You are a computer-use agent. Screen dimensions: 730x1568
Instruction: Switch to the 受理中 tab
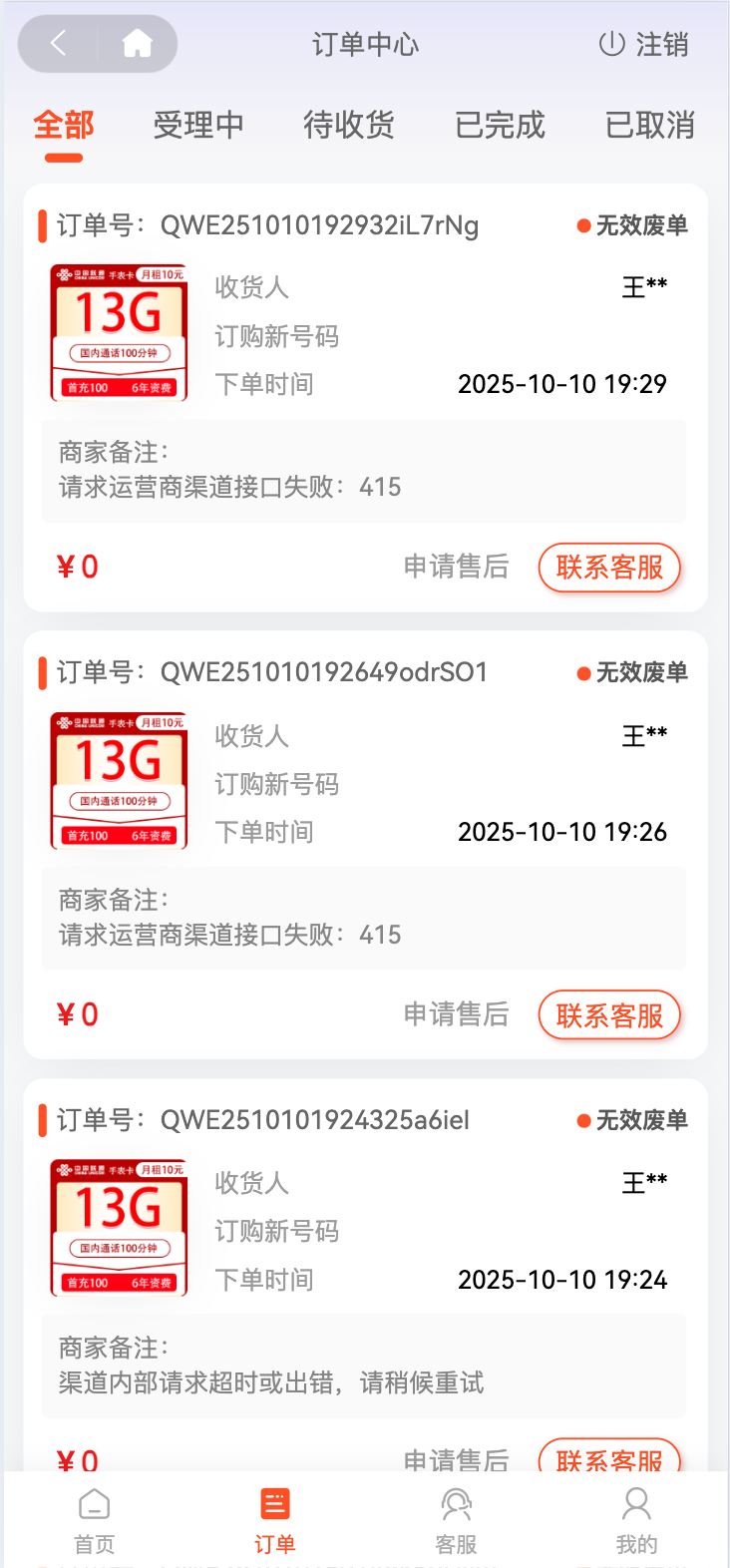[x=198, y=126]
